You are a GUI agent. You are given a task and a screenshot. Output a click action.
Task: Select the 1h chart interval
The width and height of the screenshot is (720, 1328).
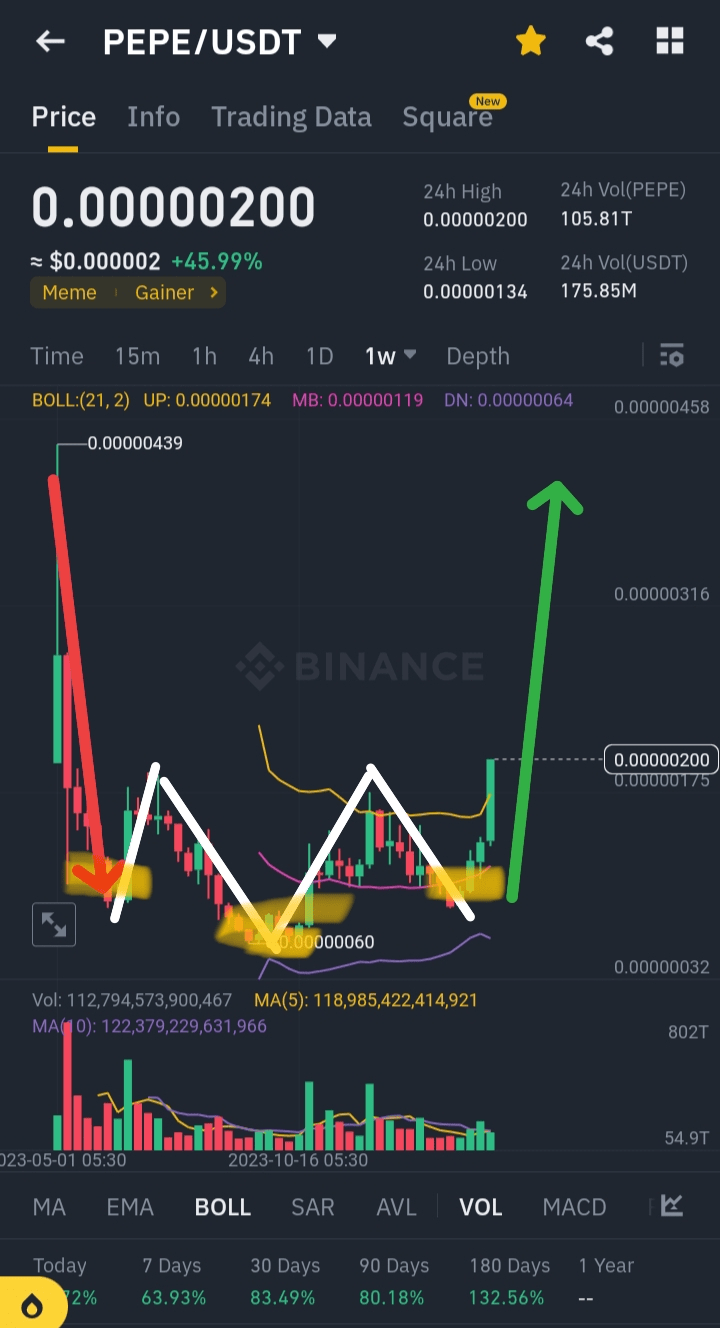204,356
